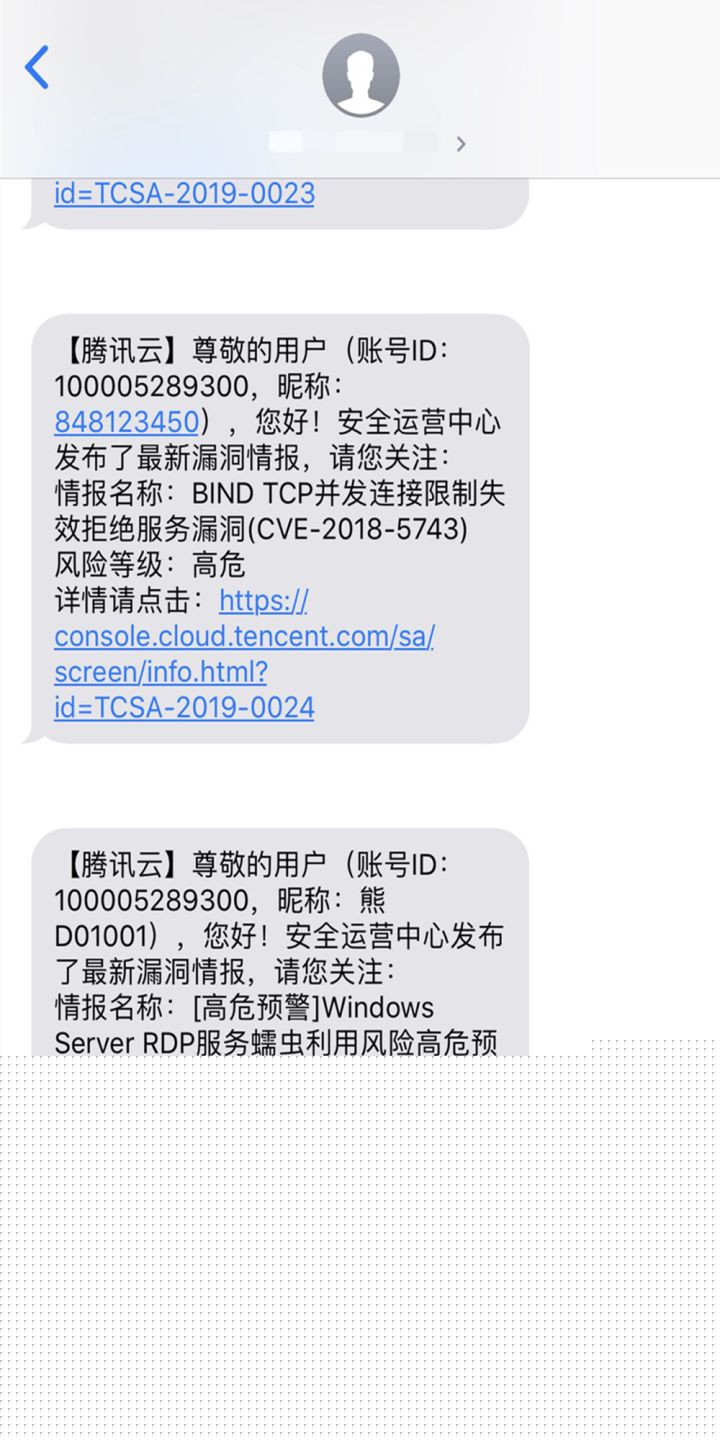Image resolution: width=720 pixels, height=1440 pixels.
Task: Tap the 848123450 nickname link
Action: pyautogui.click(x=126, y=422)
